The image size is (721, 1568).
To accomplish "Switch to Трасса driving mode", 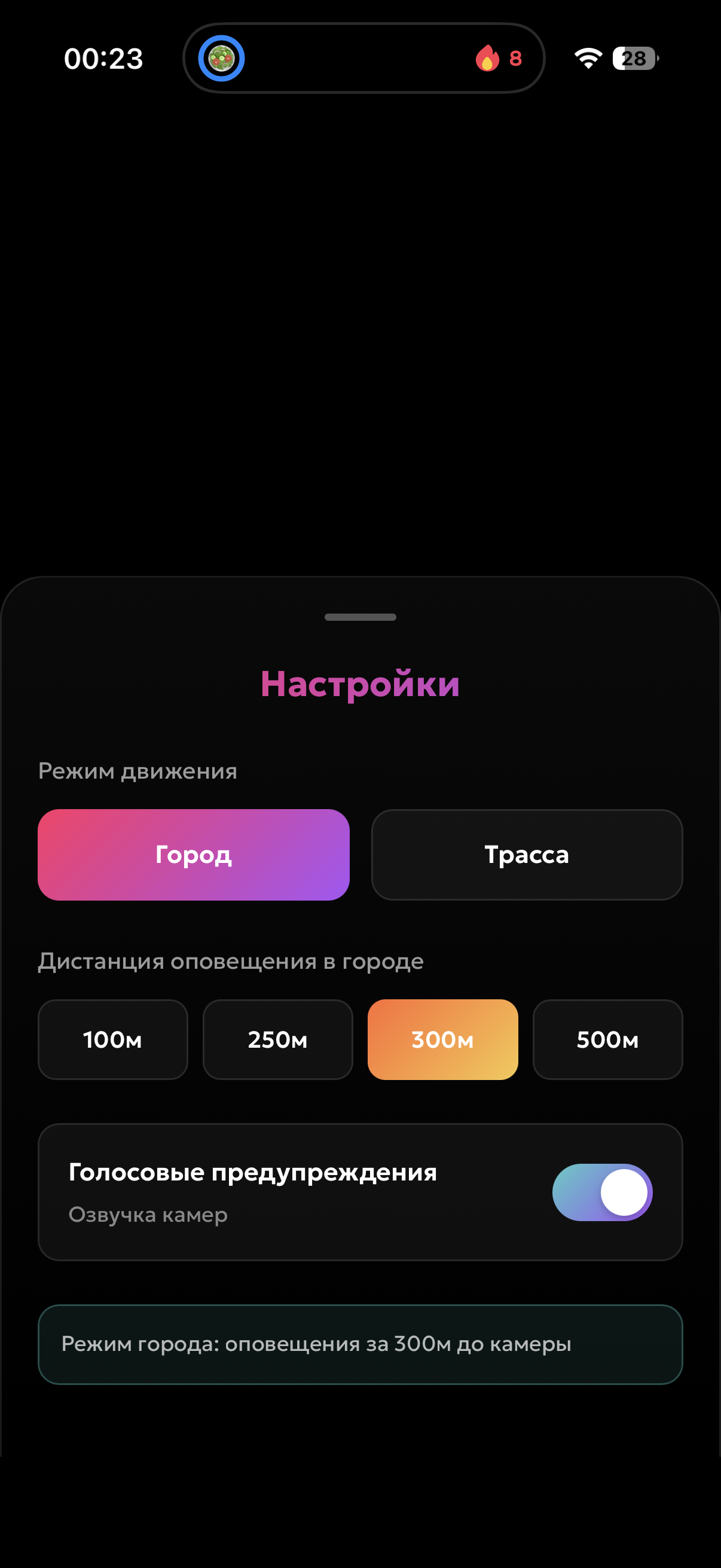I will coord(527,855).
